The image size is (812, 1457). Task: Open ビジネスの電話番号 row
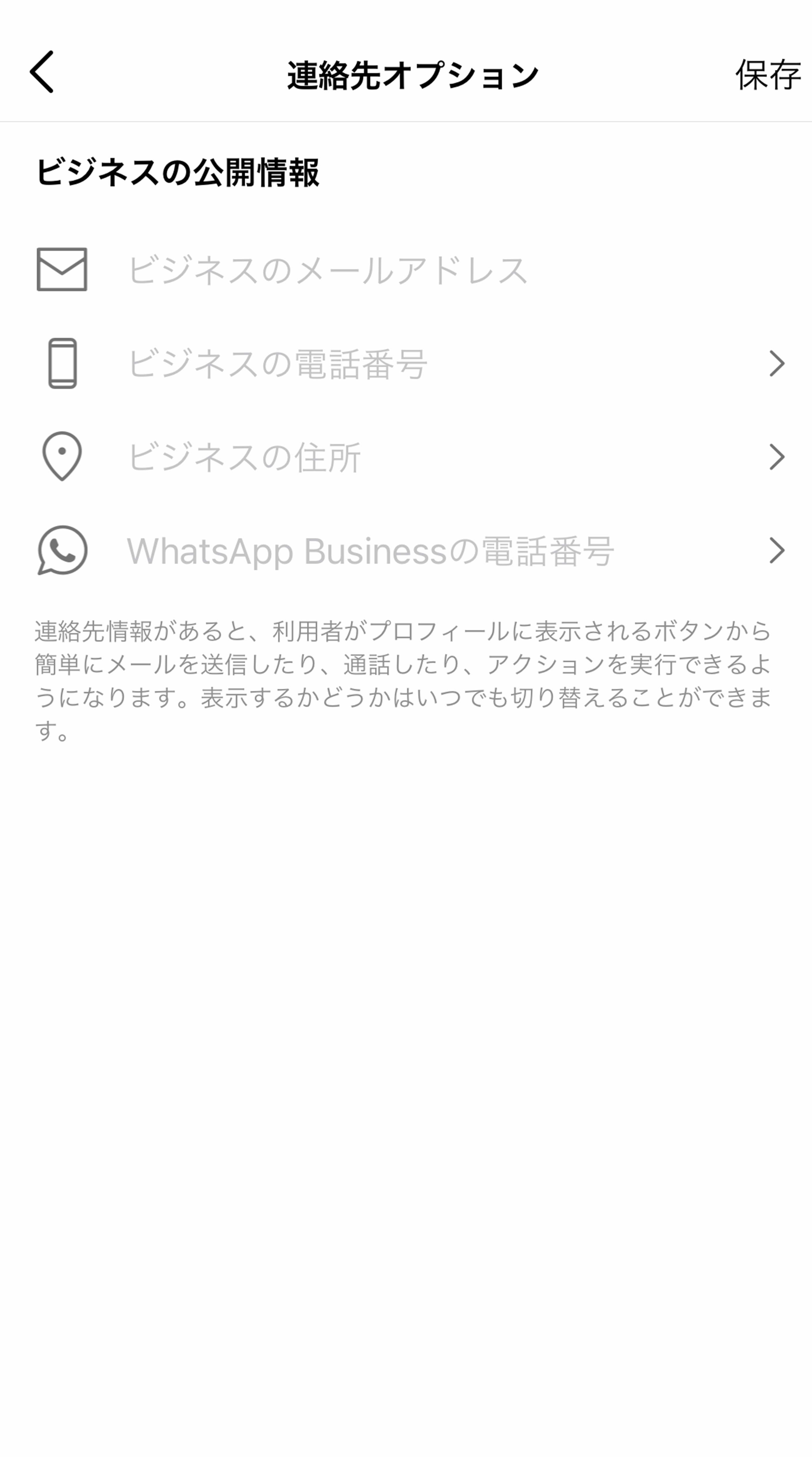tap(406, 363)
